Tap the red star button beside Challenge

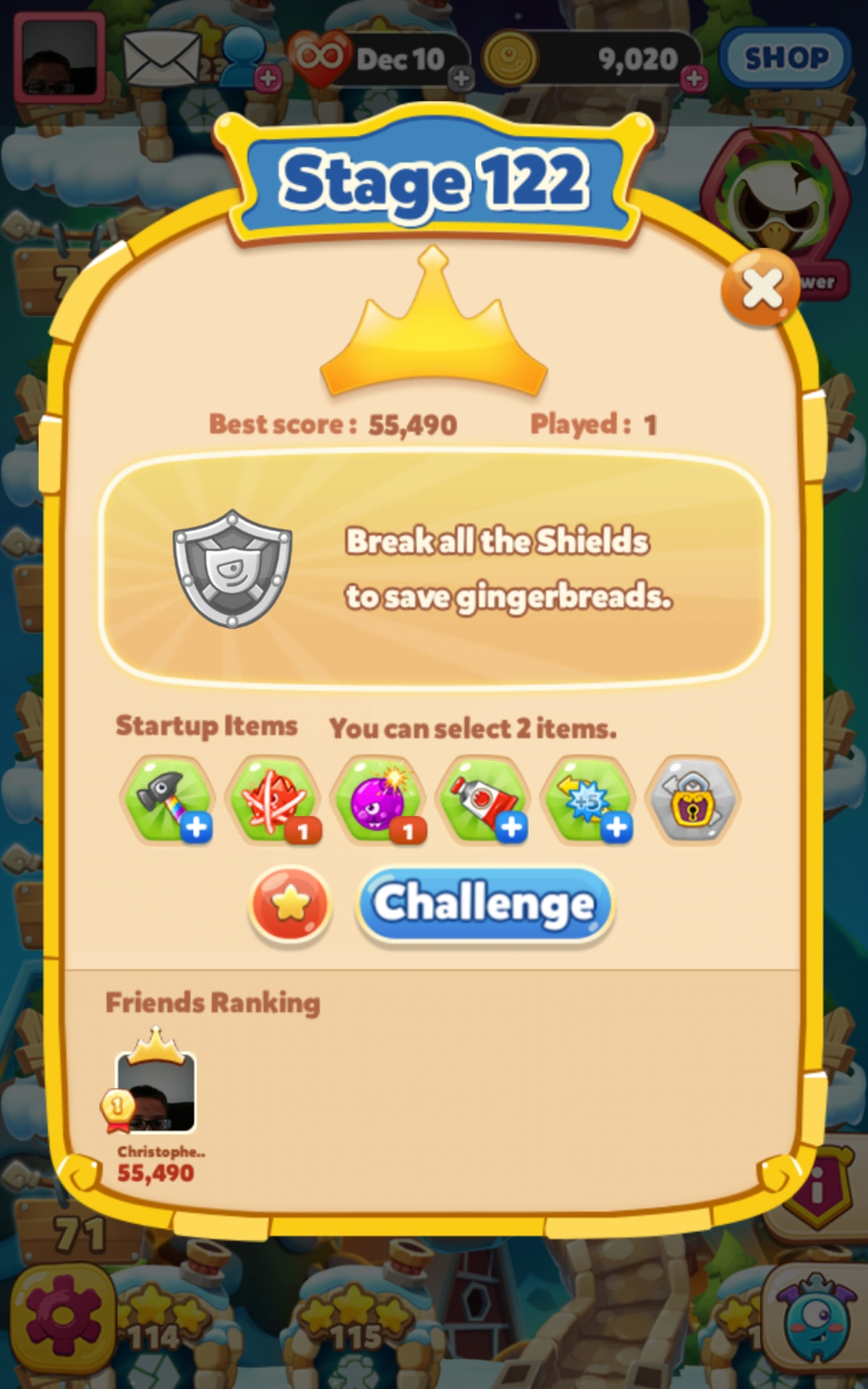coord(290,904)
